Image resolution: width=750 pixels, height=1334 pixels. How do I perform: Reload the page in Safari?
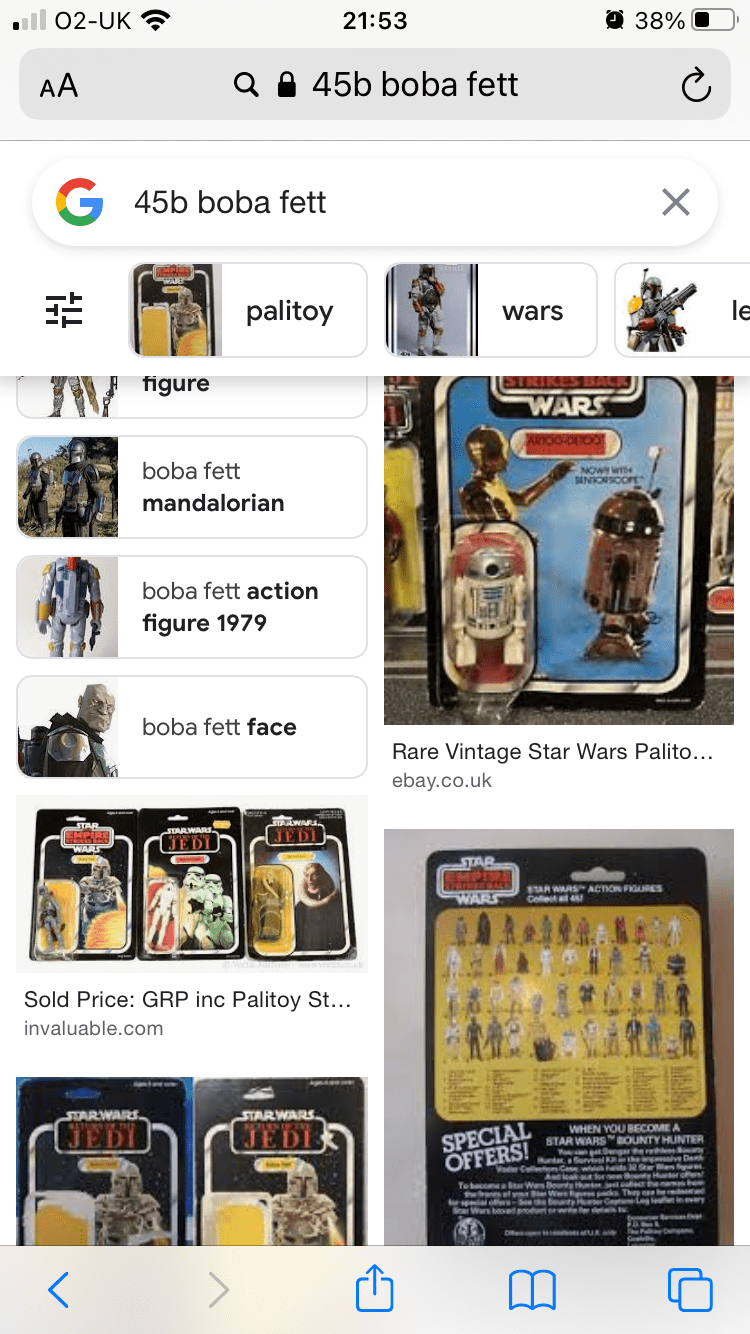[x=695, y=87]
